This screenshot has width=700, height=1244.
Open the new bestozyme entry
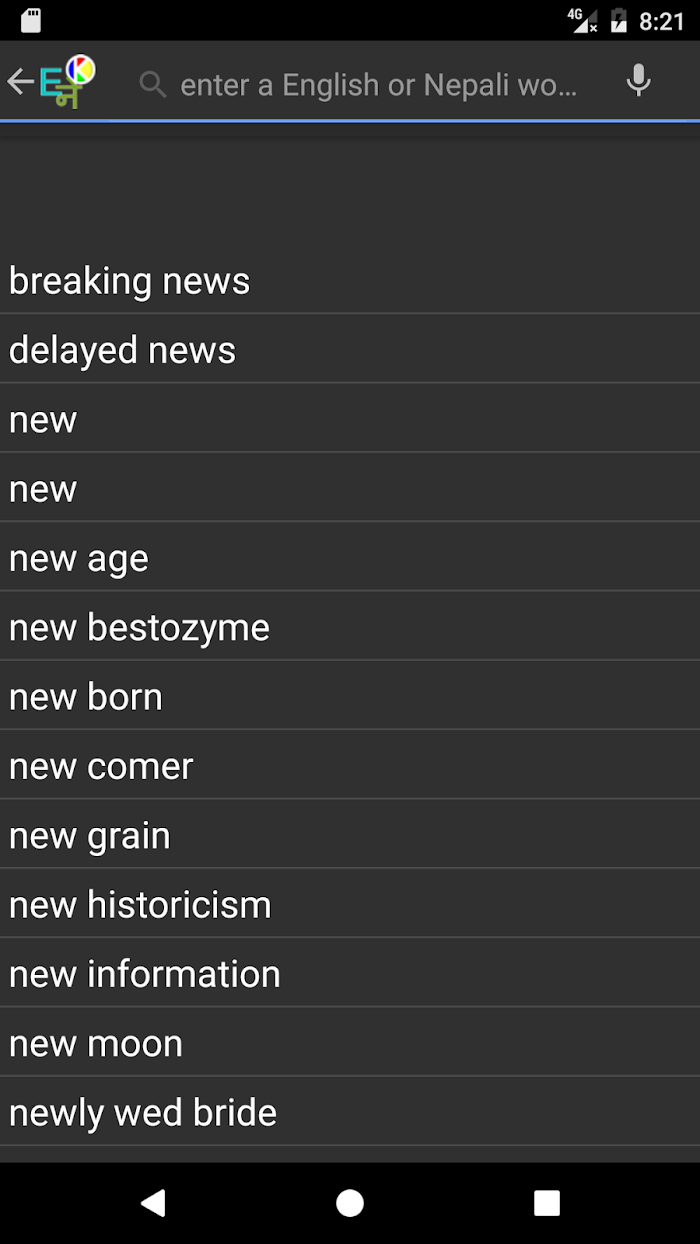(x=350, y=627)
